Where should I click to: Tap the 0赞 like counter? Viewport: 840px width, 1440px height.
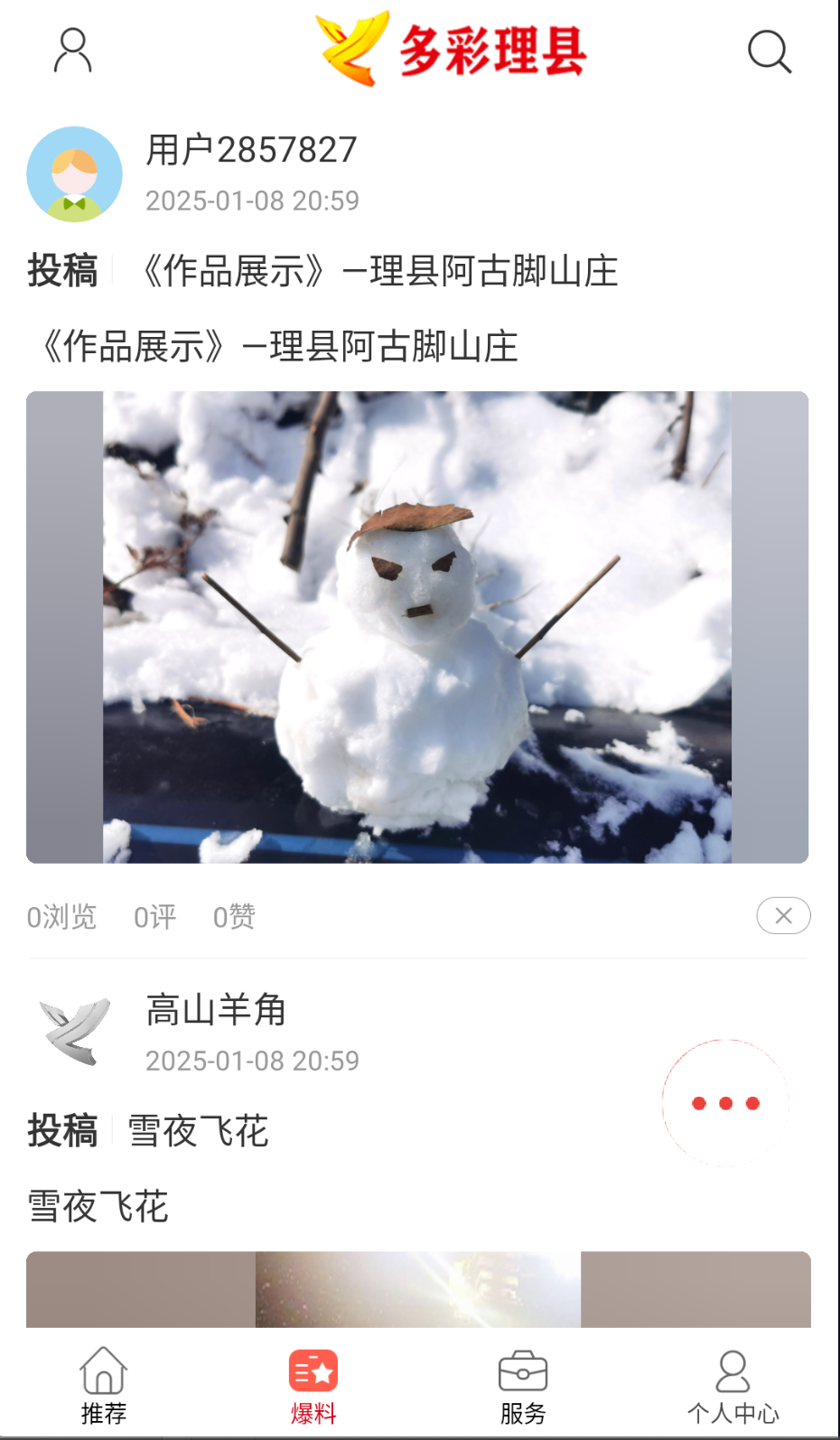(x=234, y=916)
